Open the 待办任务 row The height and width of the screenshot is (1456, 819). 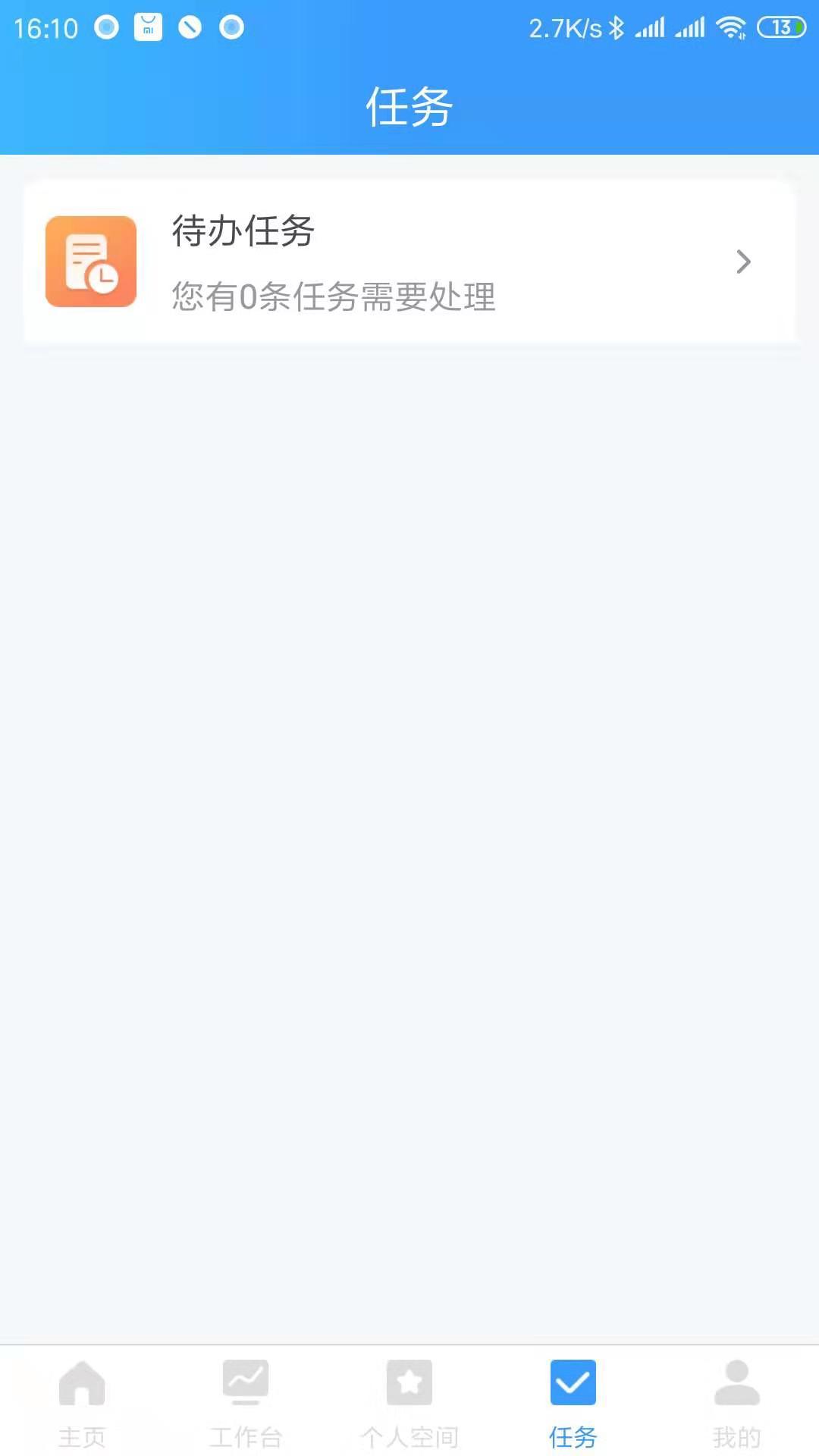[409, 262]
